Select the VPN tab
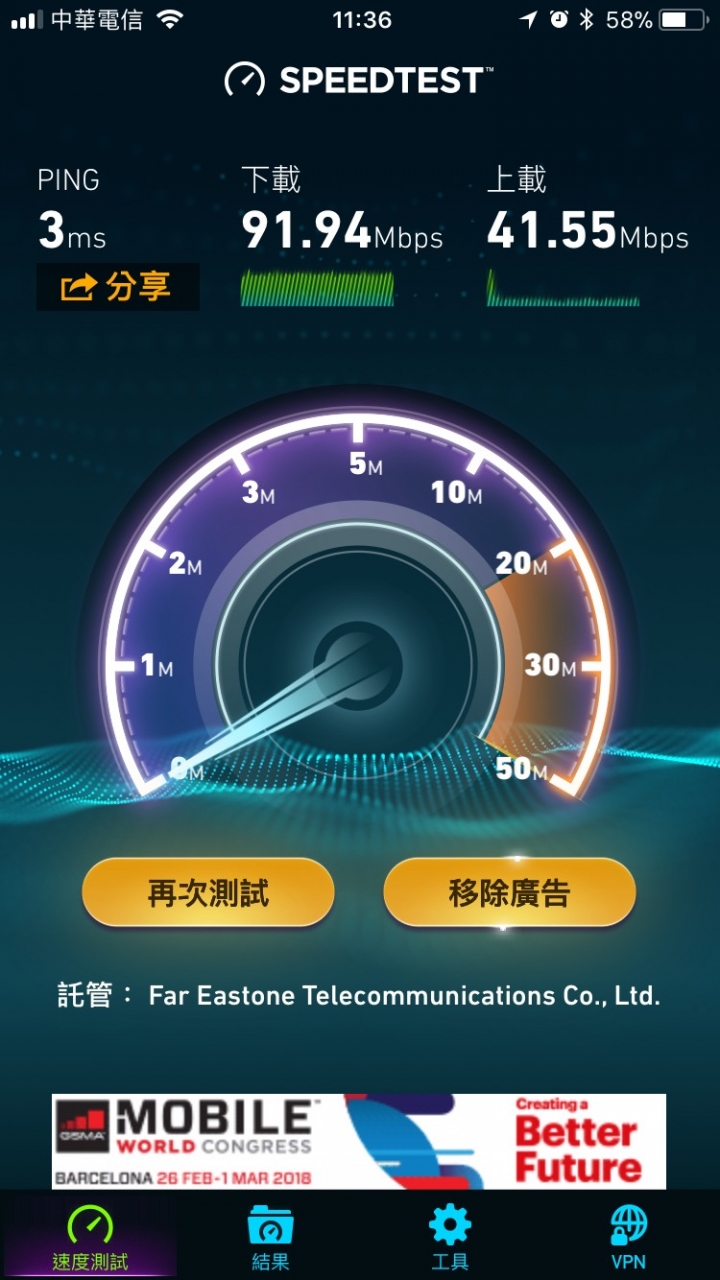 [629, 1236]
